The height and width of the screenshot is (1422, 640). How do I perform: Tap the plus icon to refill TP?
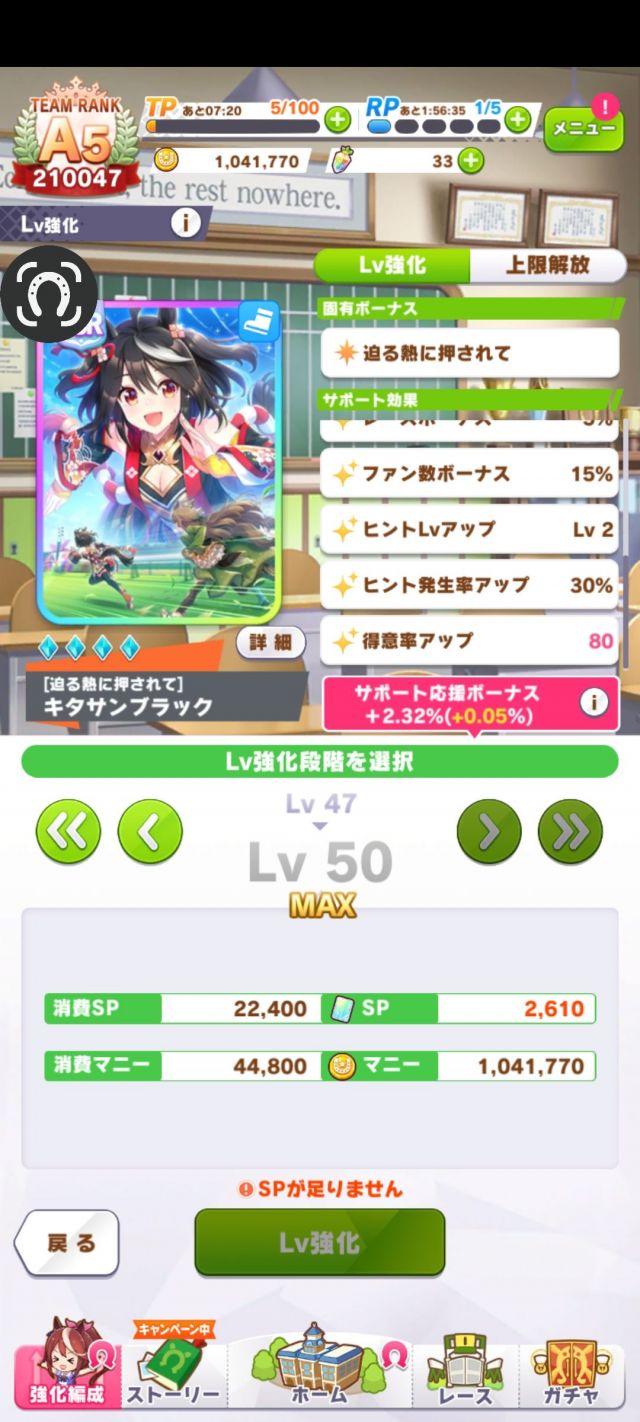338,120
